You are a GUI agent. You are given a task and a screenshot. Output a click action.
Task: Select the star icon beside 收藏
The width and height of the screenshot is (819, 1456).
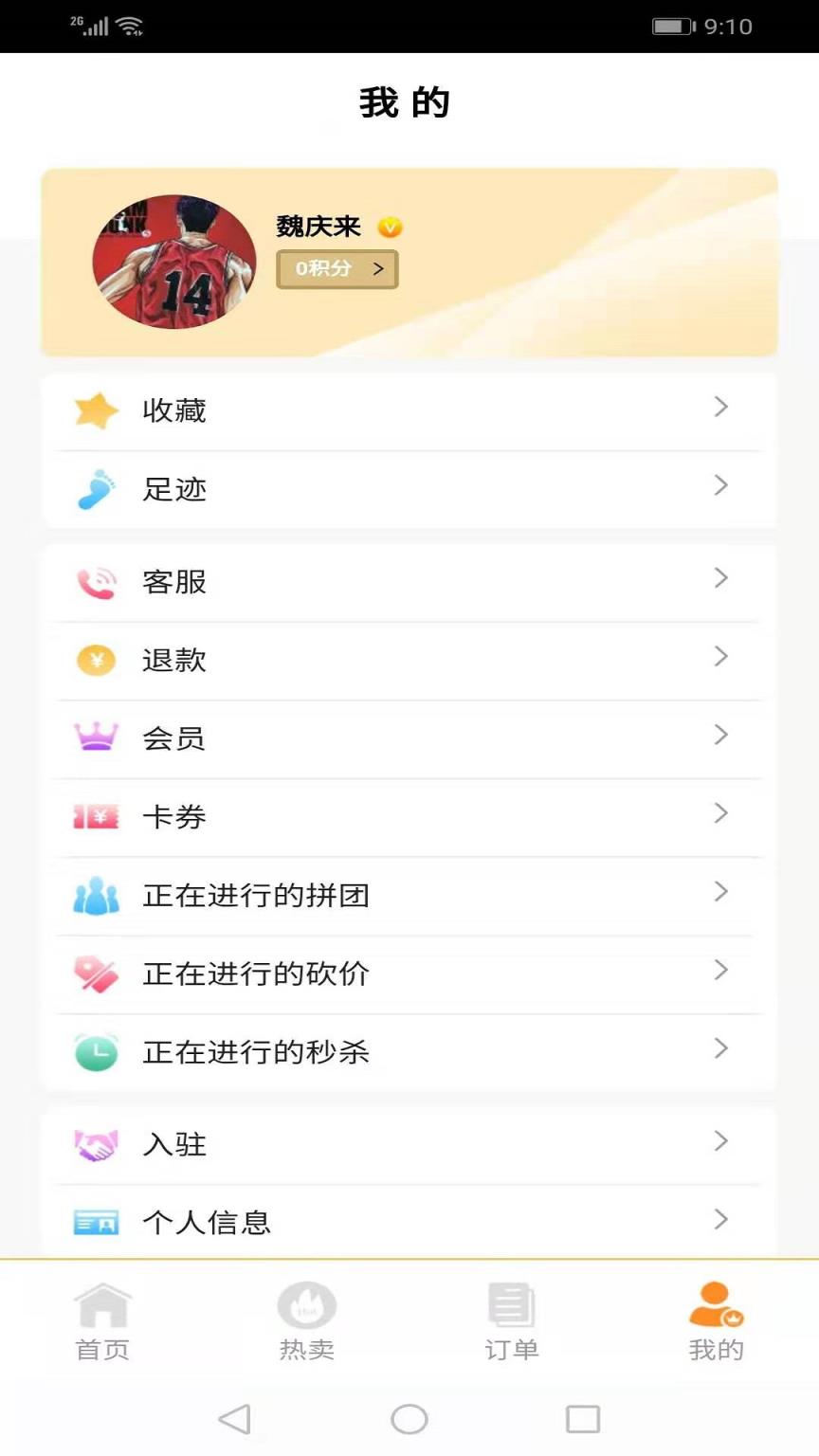(x=94, y=410)
